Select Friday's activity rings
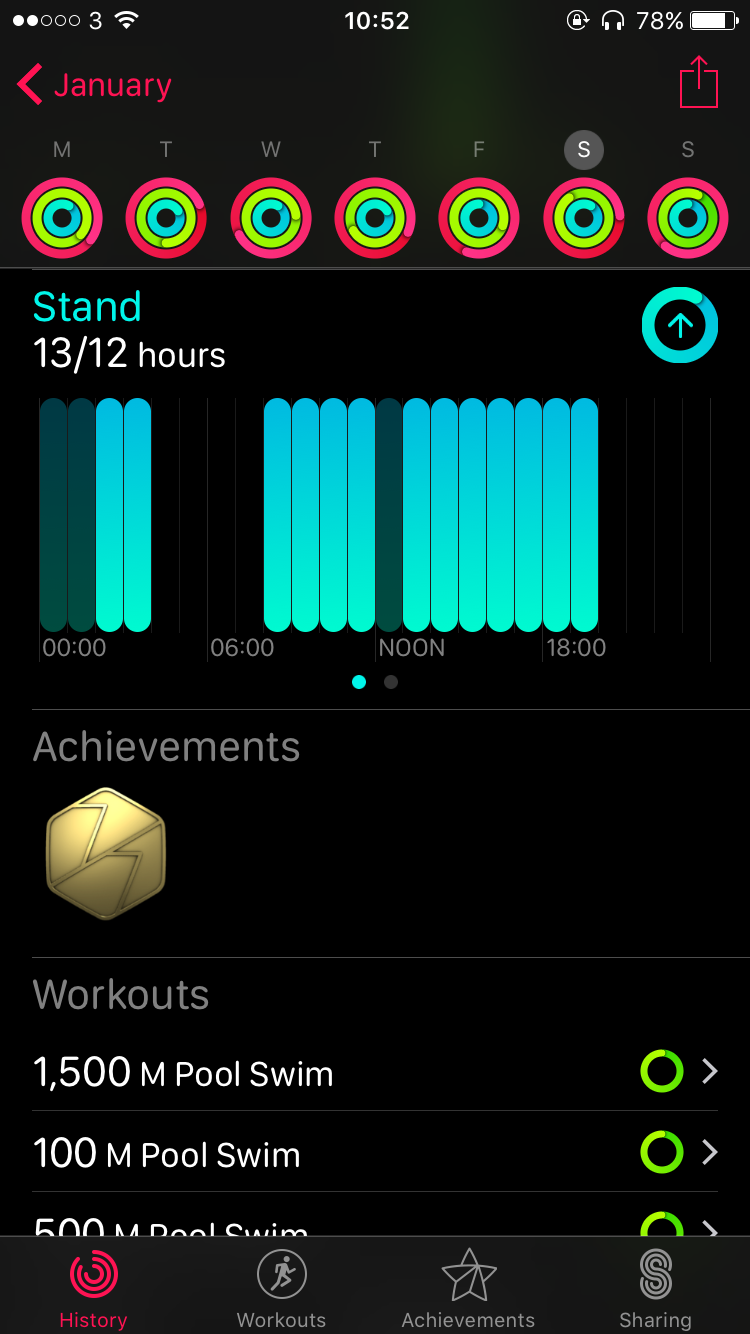 pos(479,218)
